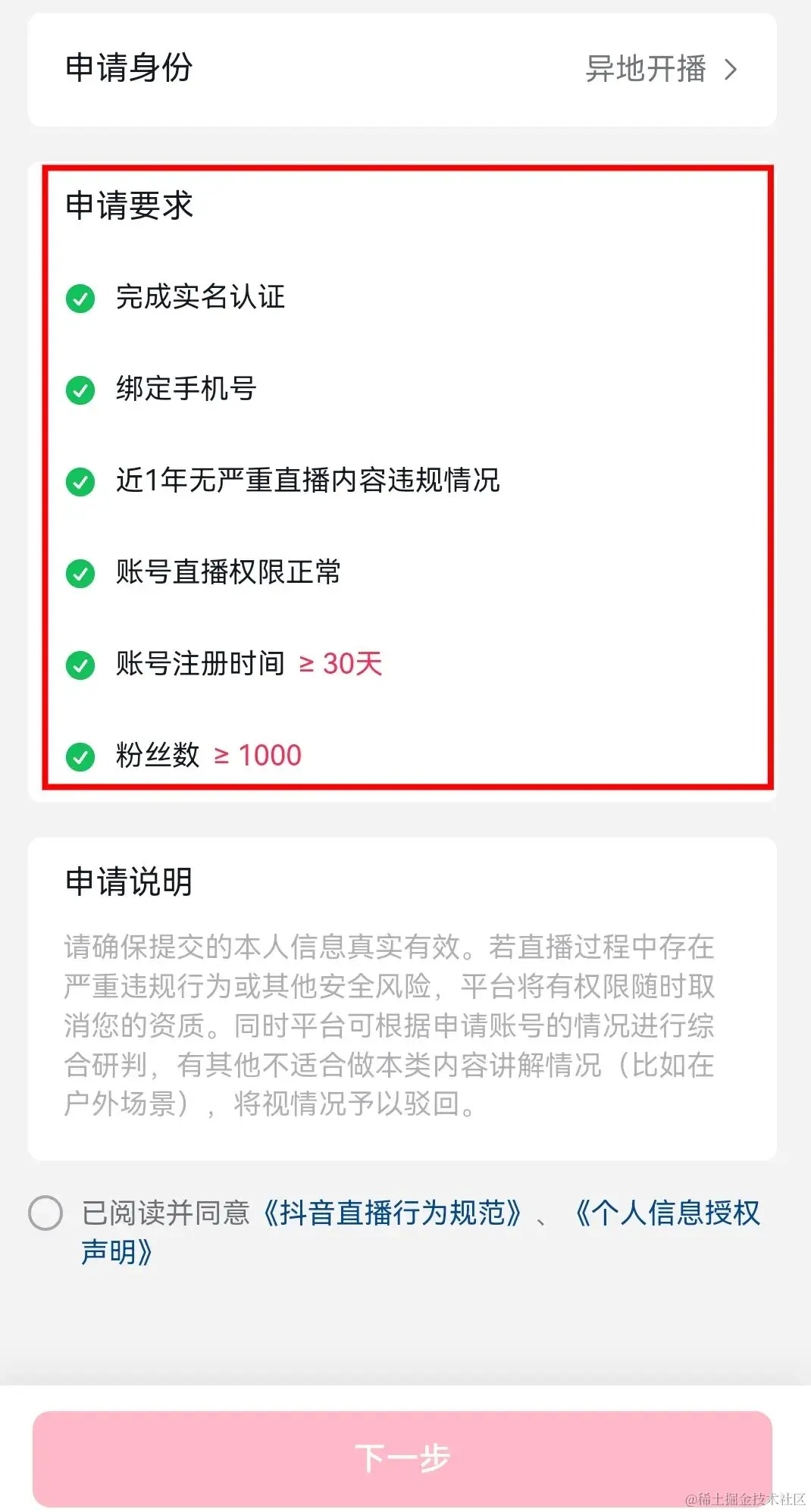
Task: Click the chevron next to 异地开播
Action: coord(731,69)
